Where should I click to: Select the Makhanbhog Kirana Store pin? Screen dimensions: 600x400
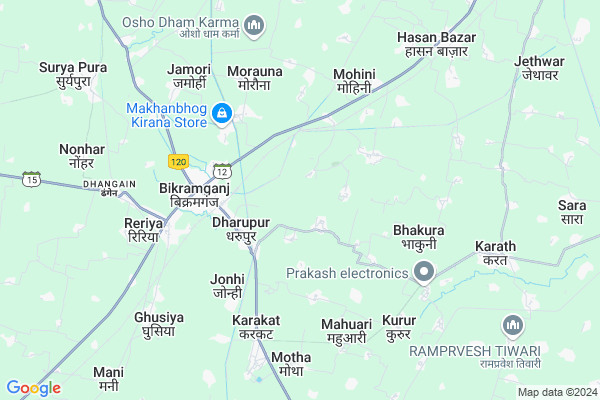pyautogui.click(x=219, y=118)
